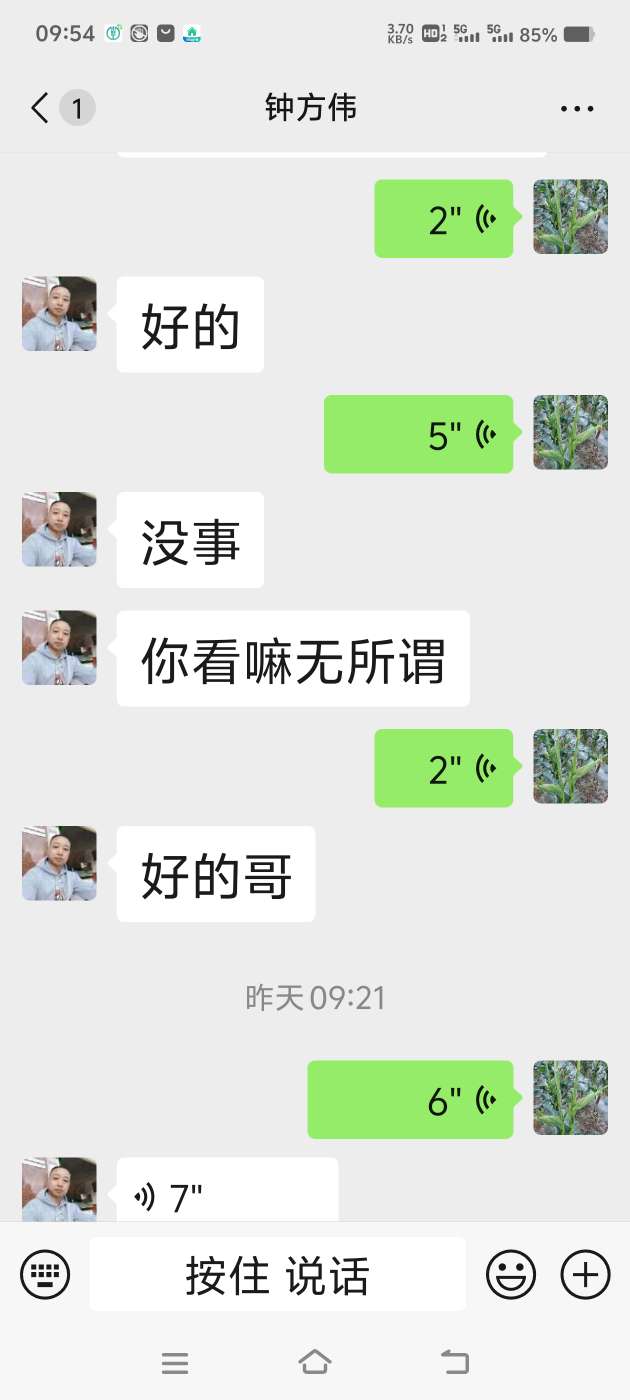Image resolution: width=630 pixels, height=1400 pixels.
Task: Switch to keyboard text input
Action: [46, 1275]
